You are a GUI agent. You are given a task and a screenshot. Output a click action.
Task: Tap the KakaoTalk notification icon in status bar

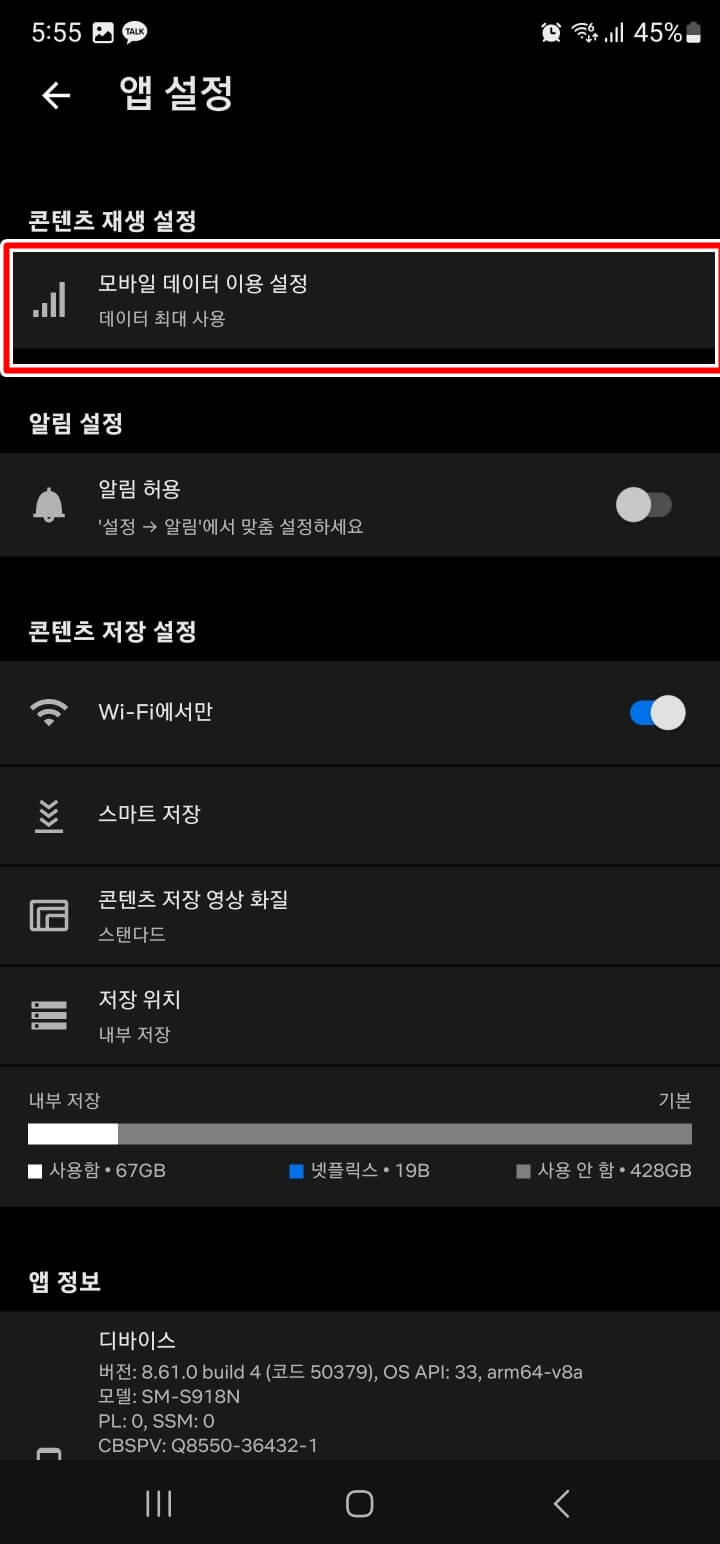point(135,32)
